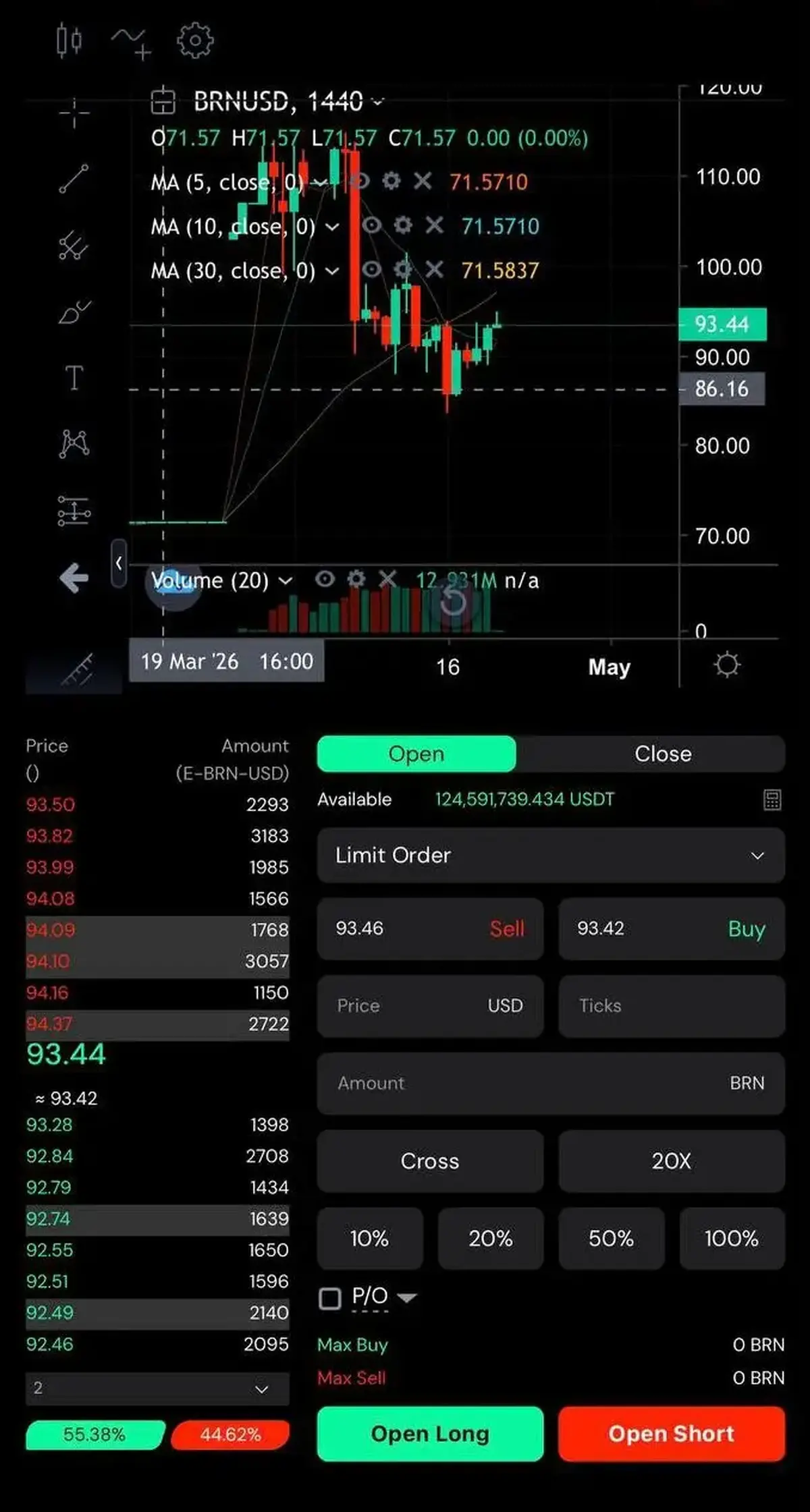810x1512 pixels.
Task: Focus the Ticks input field
Action: click(x=671, y=1005)
